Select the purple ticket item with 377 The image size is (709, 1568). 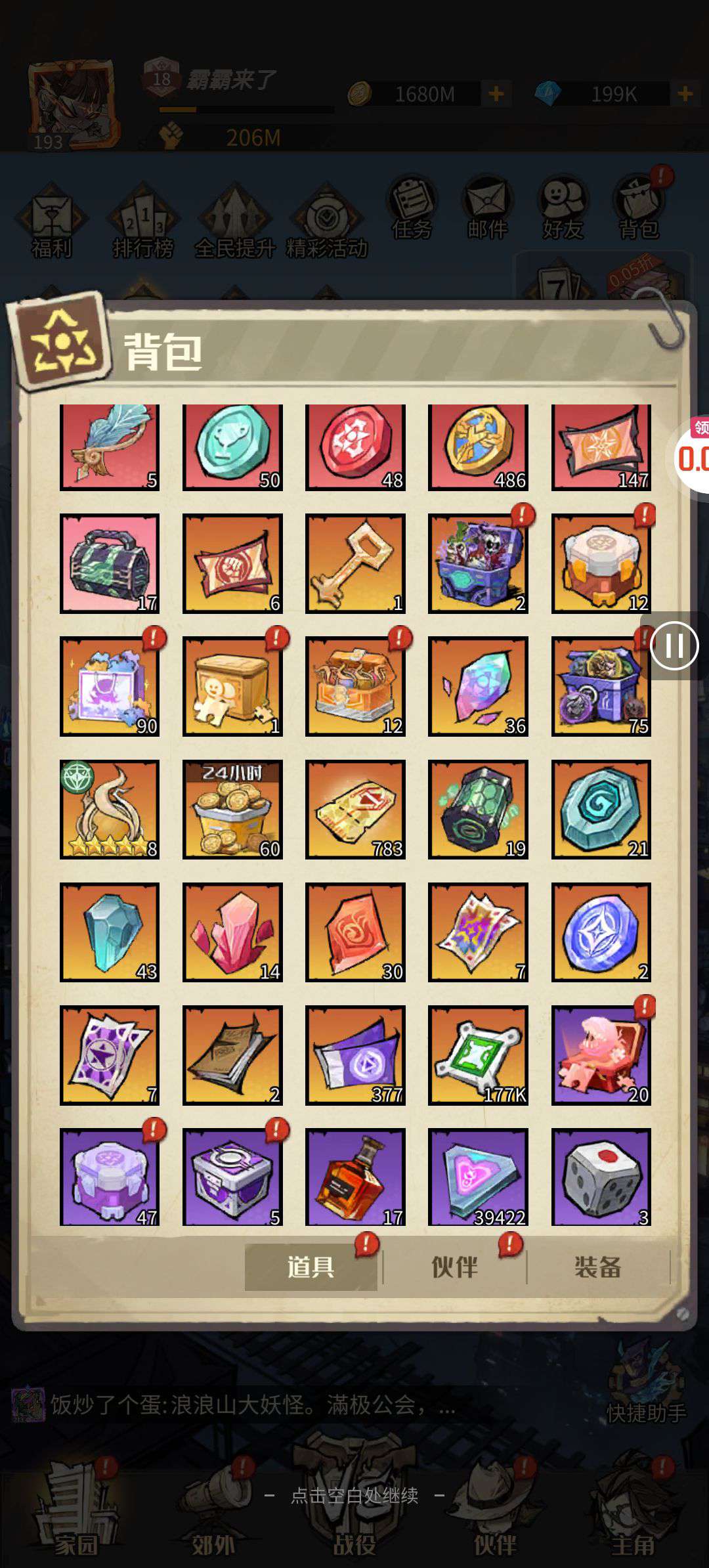(355, 1055)
